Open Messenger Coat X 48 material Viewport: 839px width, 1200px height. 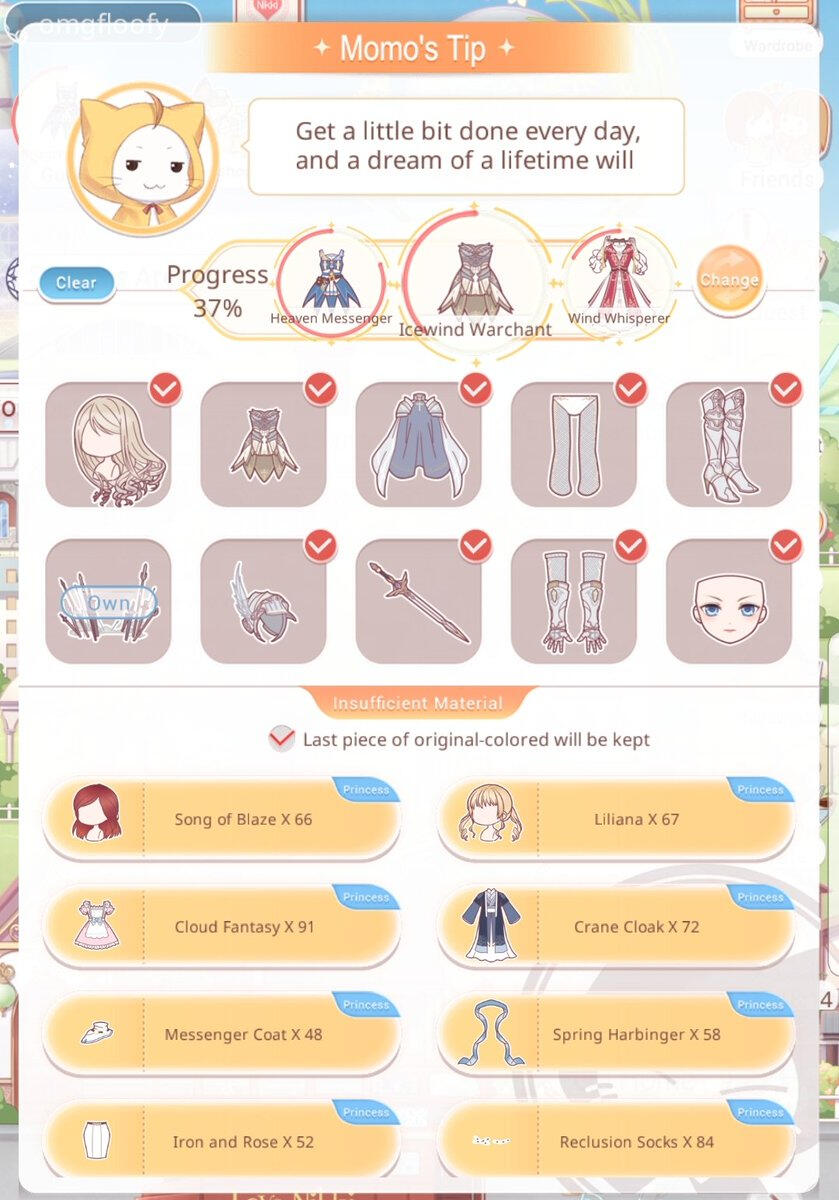pos(221,1034)
